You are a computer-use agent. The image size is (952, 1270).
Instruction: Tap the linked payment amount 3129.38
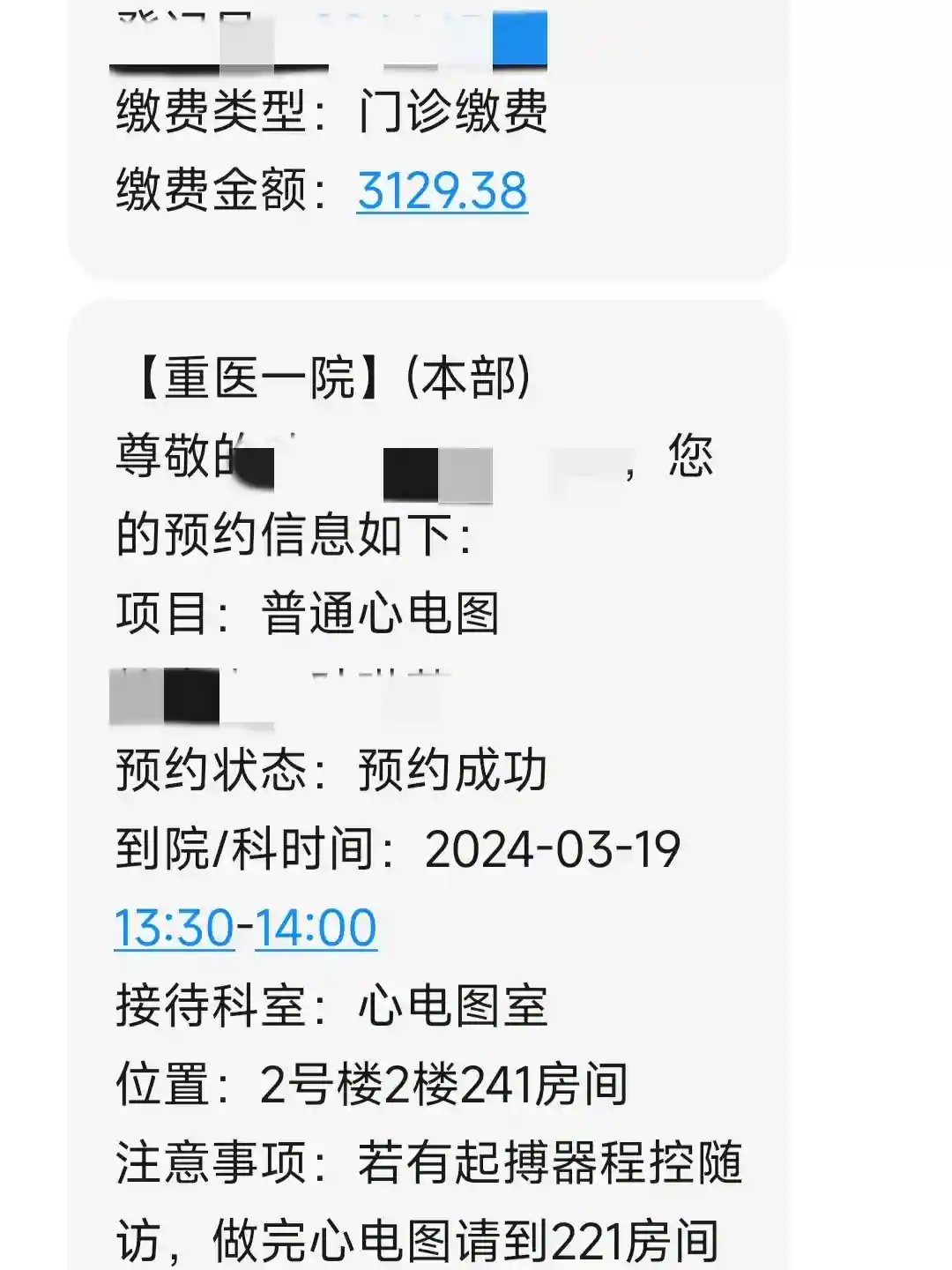coord(442,190)
